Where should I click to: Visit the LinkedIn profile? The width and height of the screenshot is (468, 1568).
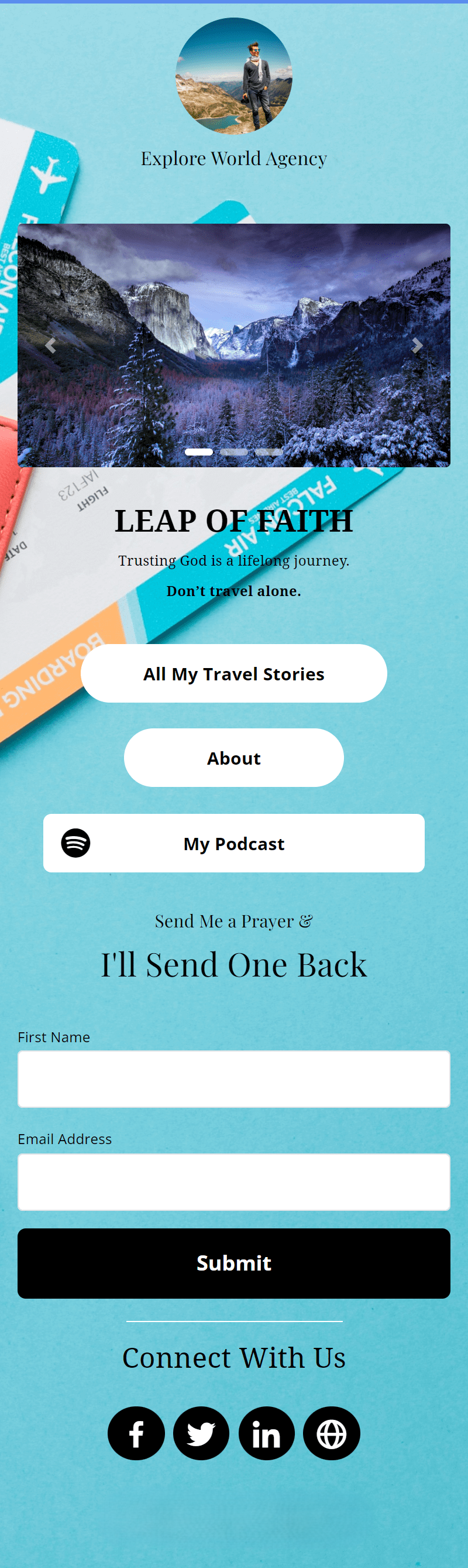click(266, 1433)
